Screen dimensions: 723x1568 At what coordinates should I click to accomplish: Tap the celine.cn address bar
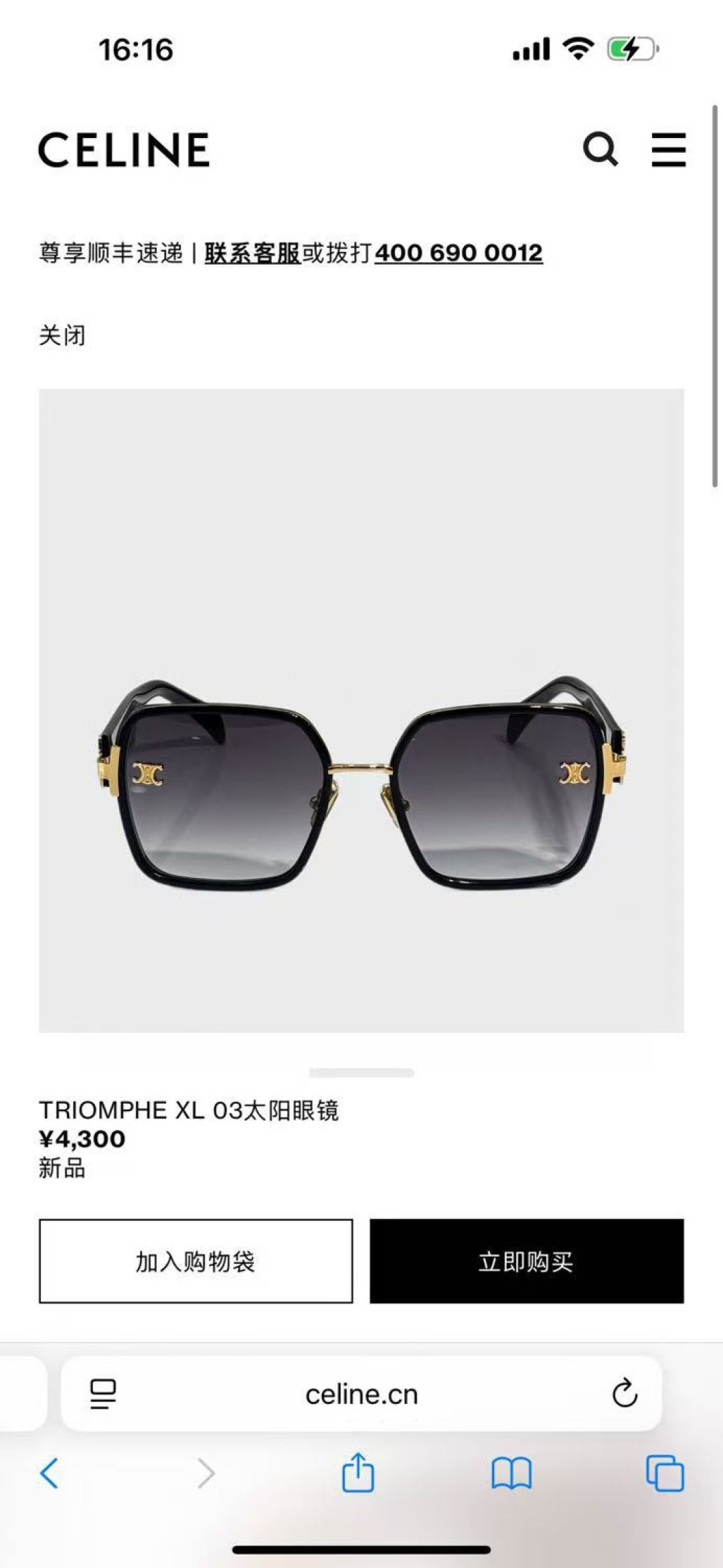pos(361,1395)
